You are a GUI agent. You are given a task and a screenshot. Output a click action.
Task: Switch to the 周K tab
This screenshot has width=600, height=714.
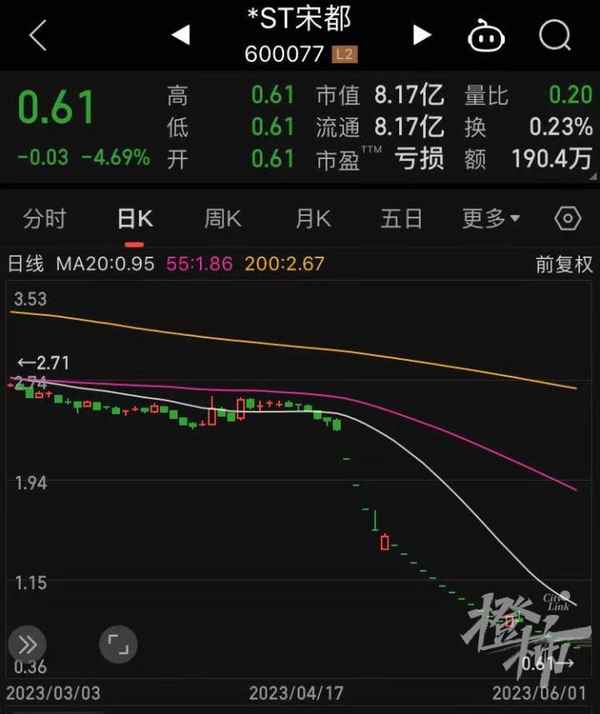click(x=223, y=219)
